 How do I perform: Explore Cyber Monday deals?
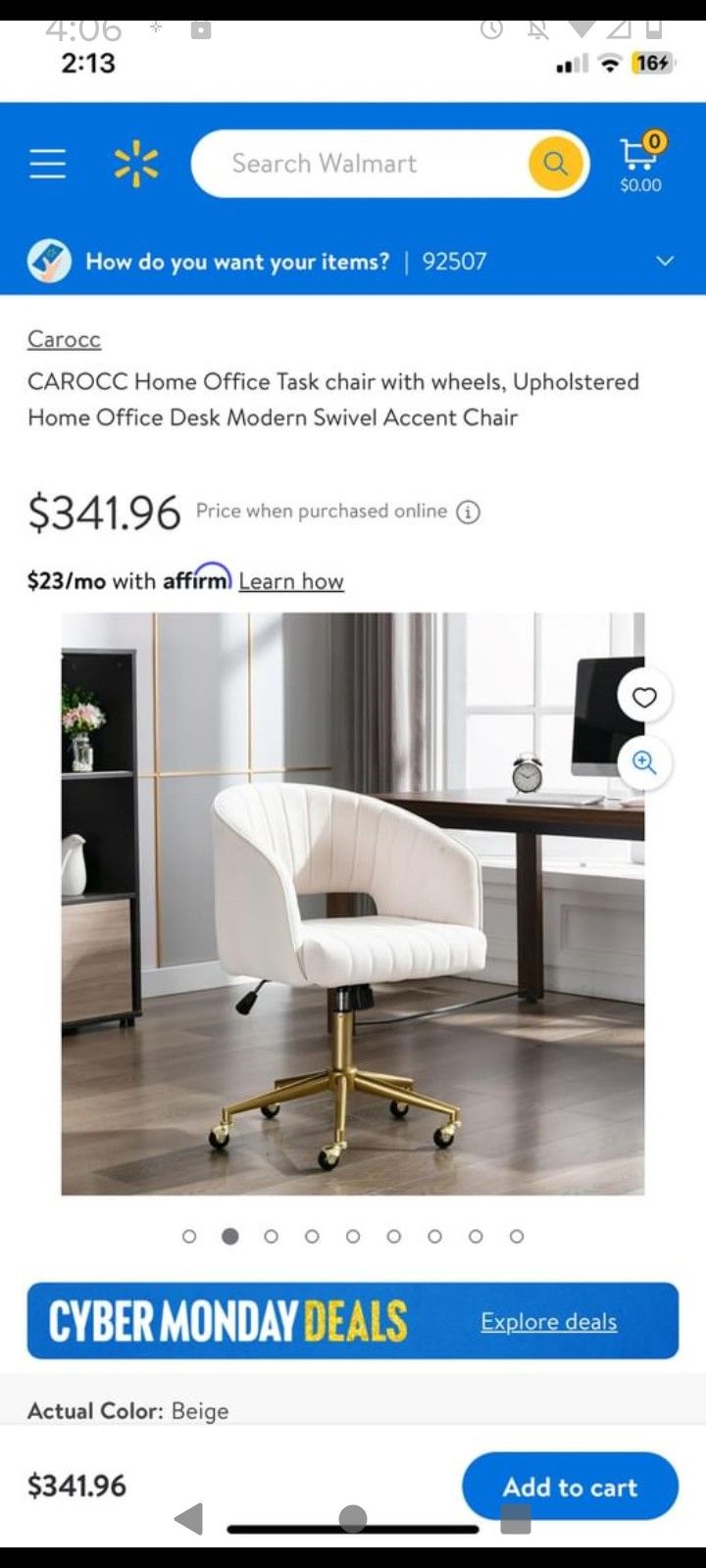coord(548,1321)
